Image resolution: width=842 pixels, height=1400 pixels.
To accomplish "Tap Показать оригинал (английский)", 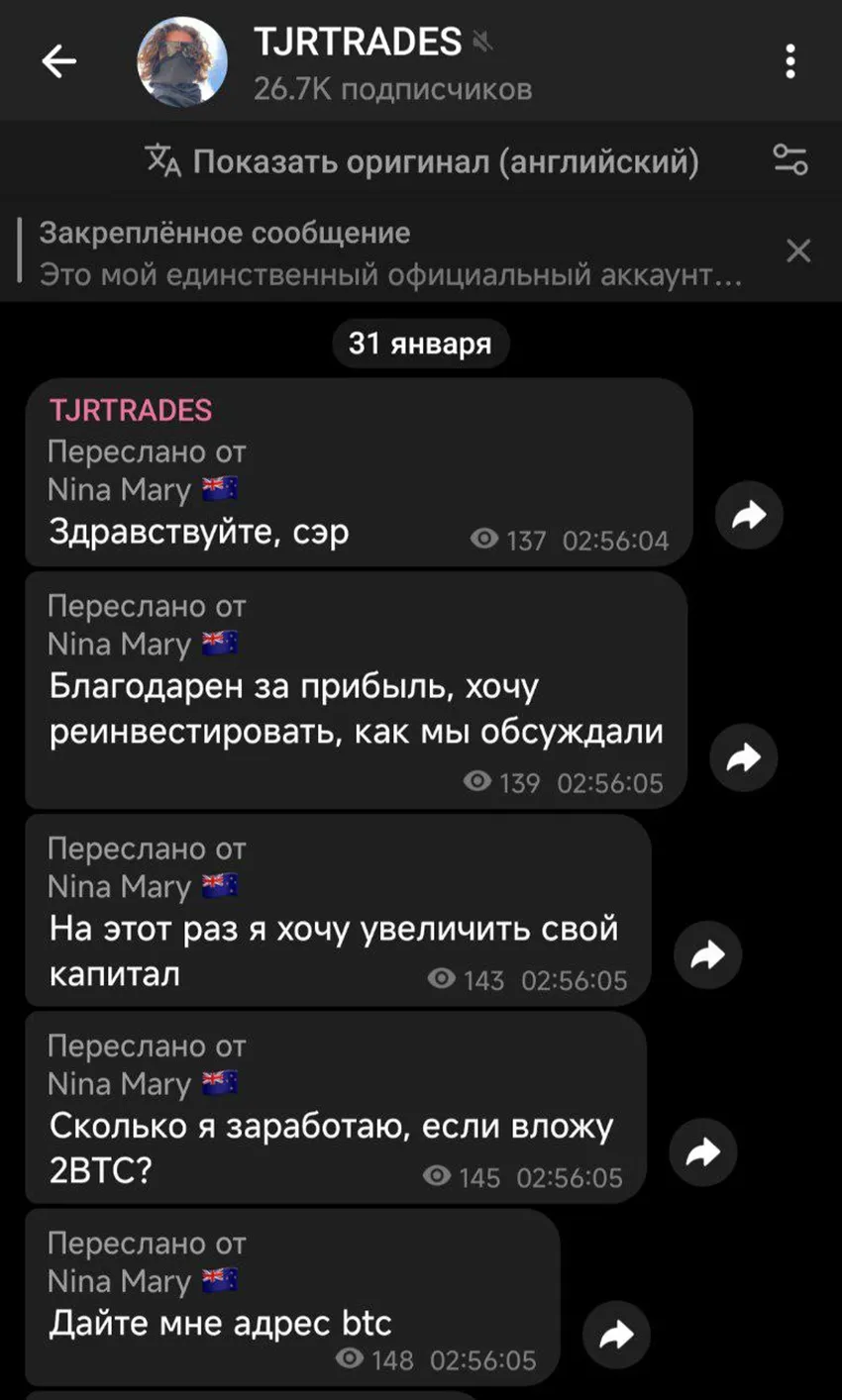I will tap(423, 160).
